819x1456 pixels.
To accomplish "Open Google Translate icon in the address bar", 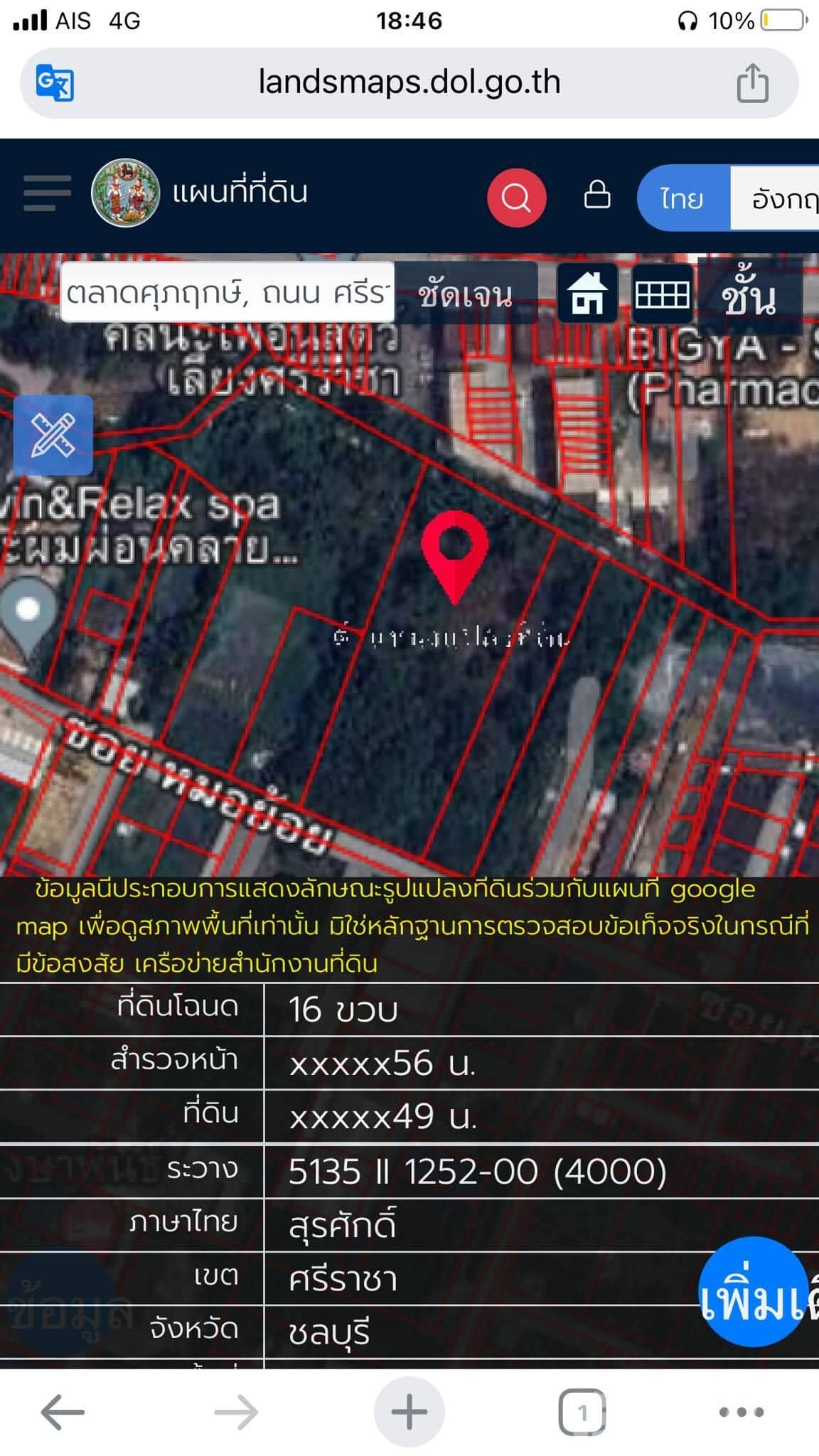I will (x=54, y=82).
